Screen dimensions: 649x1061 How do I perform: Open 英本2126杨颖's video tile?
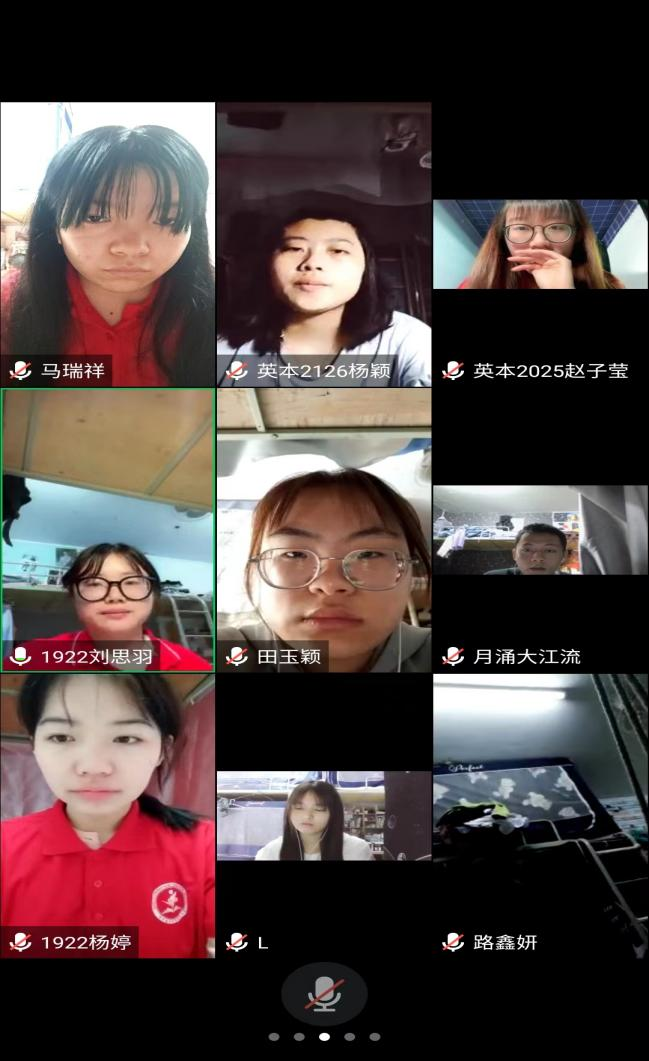(x=324, y=244)
